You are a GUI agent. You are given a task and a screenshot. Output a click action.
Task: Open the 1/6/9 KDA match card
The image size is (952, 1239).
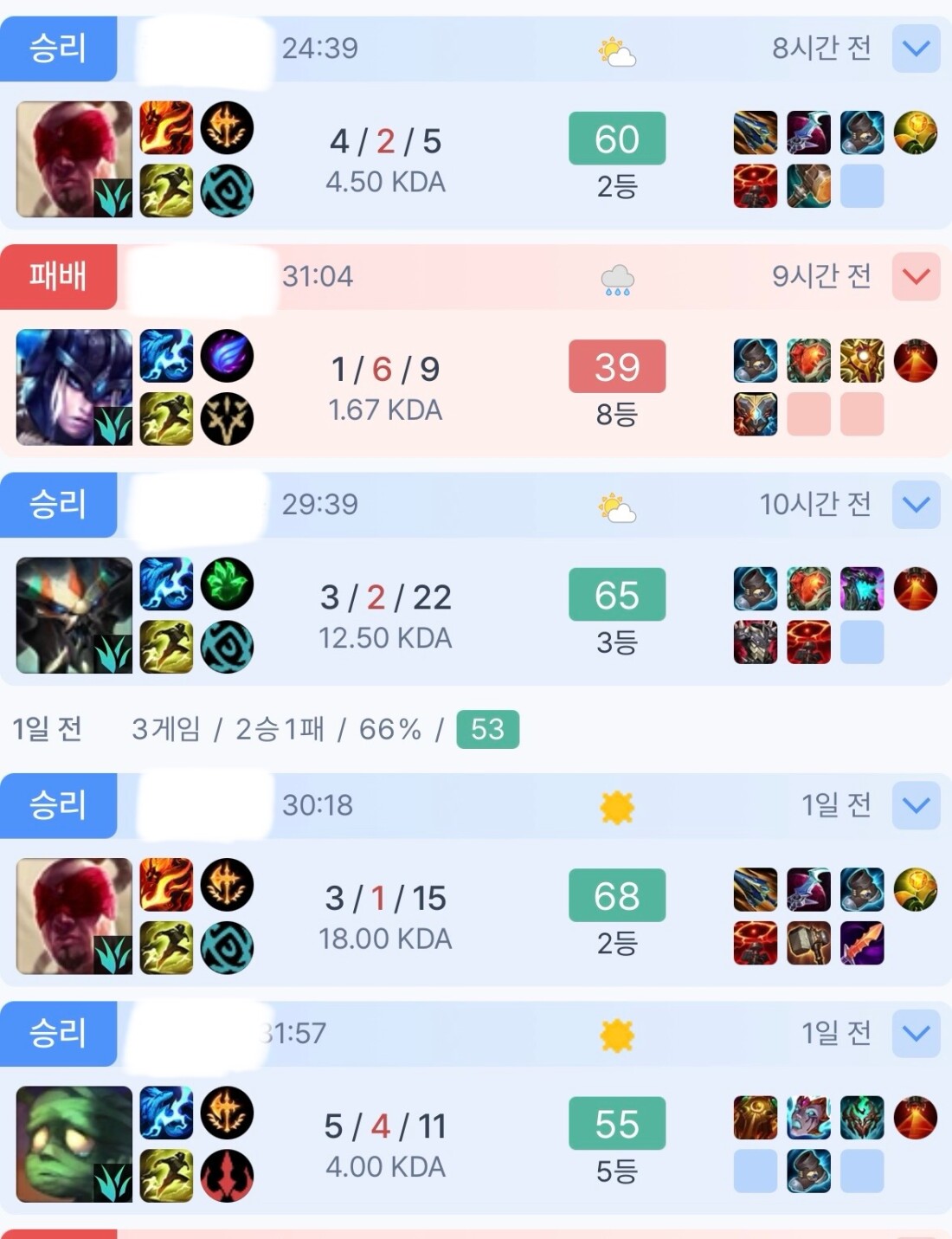point(385,387)
